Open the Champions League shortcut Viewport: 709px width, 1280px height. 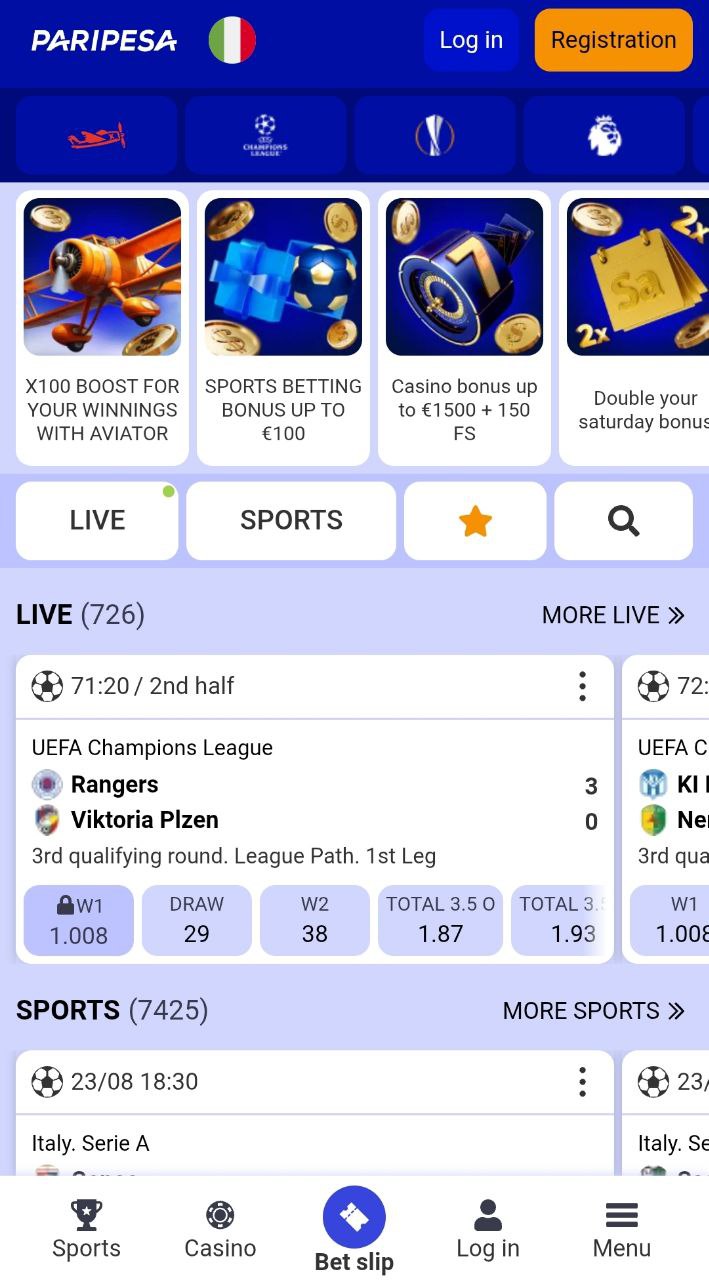click(266, 135)
